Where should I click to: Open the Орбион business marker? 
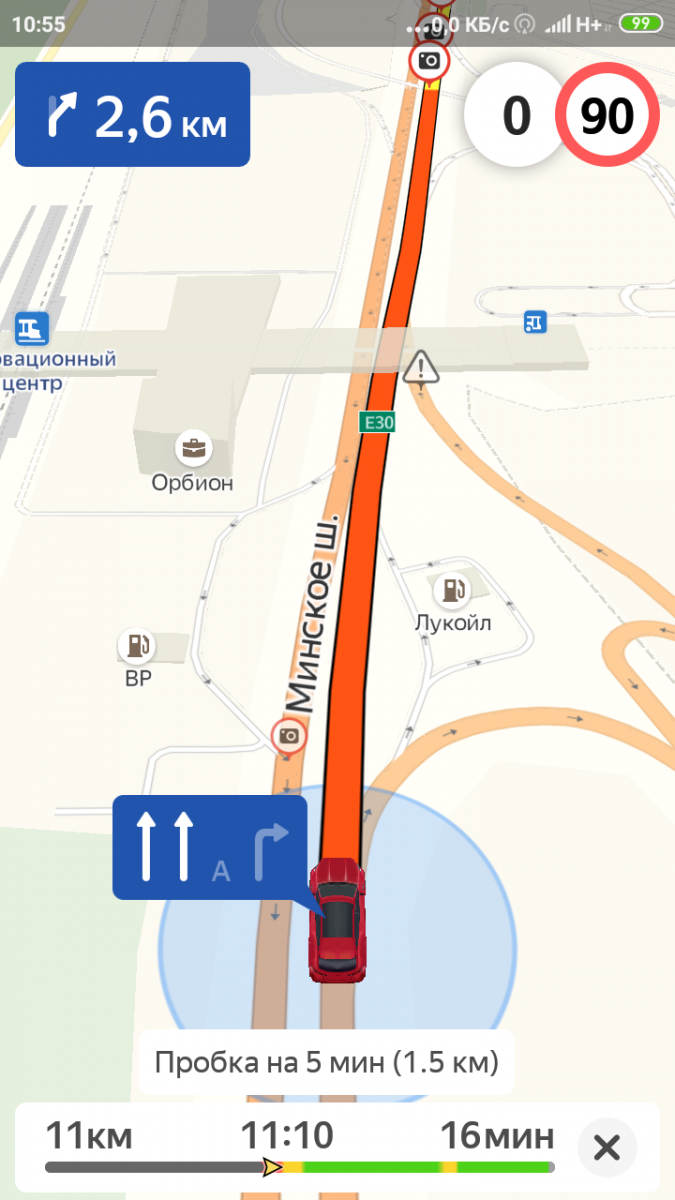(191, 448)
